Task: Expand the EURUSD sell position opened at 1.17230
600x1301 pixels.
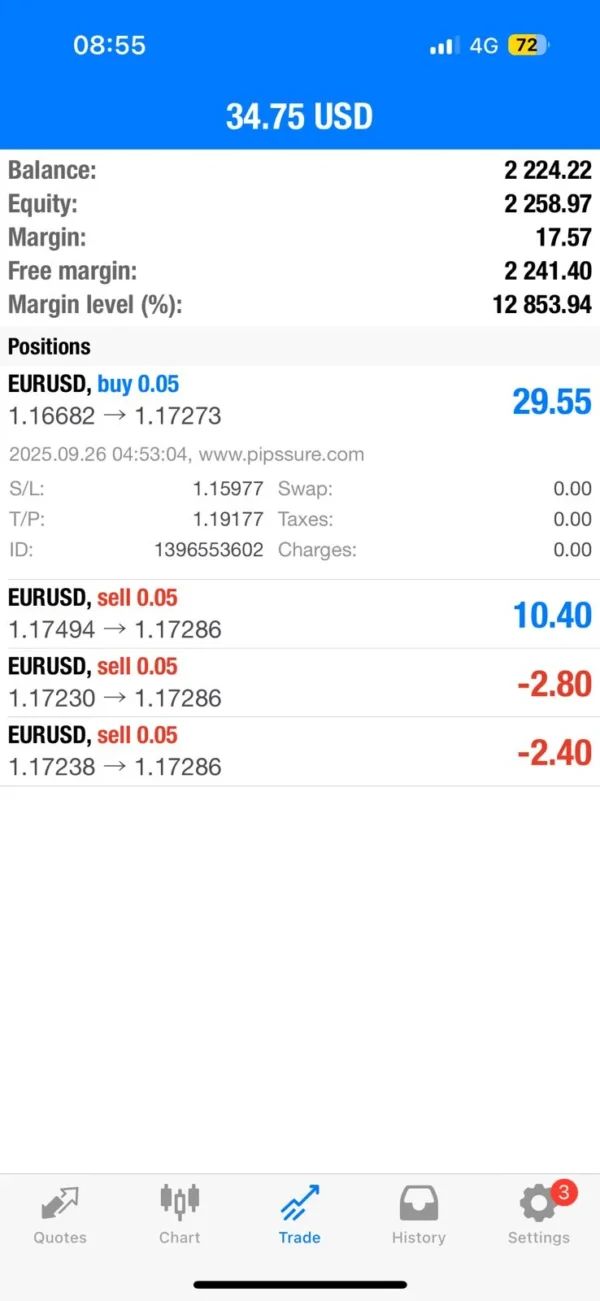Action: coord(300,683)
